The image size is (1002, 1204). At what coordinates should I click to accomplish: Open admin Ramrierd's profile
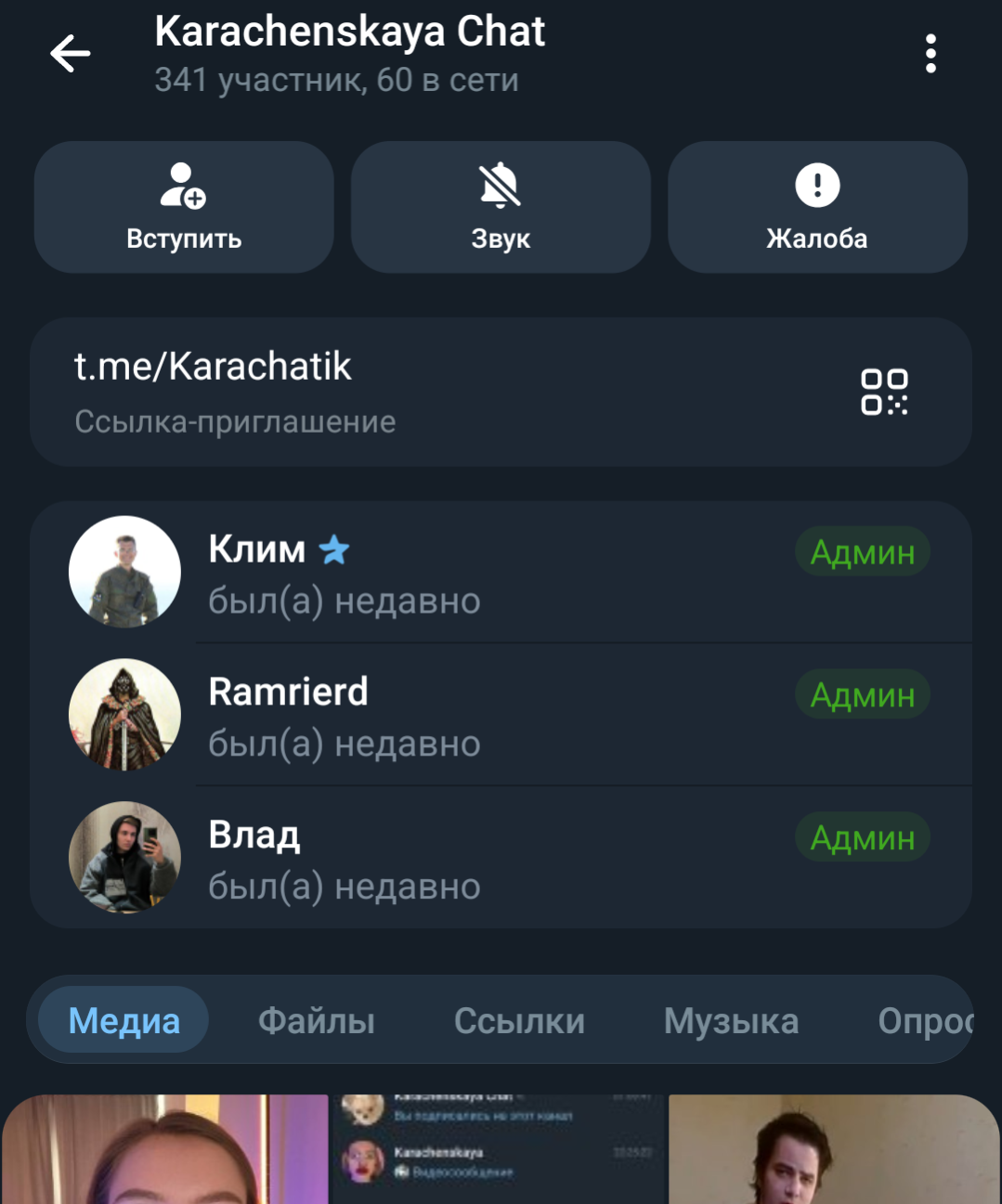point(501,715)
